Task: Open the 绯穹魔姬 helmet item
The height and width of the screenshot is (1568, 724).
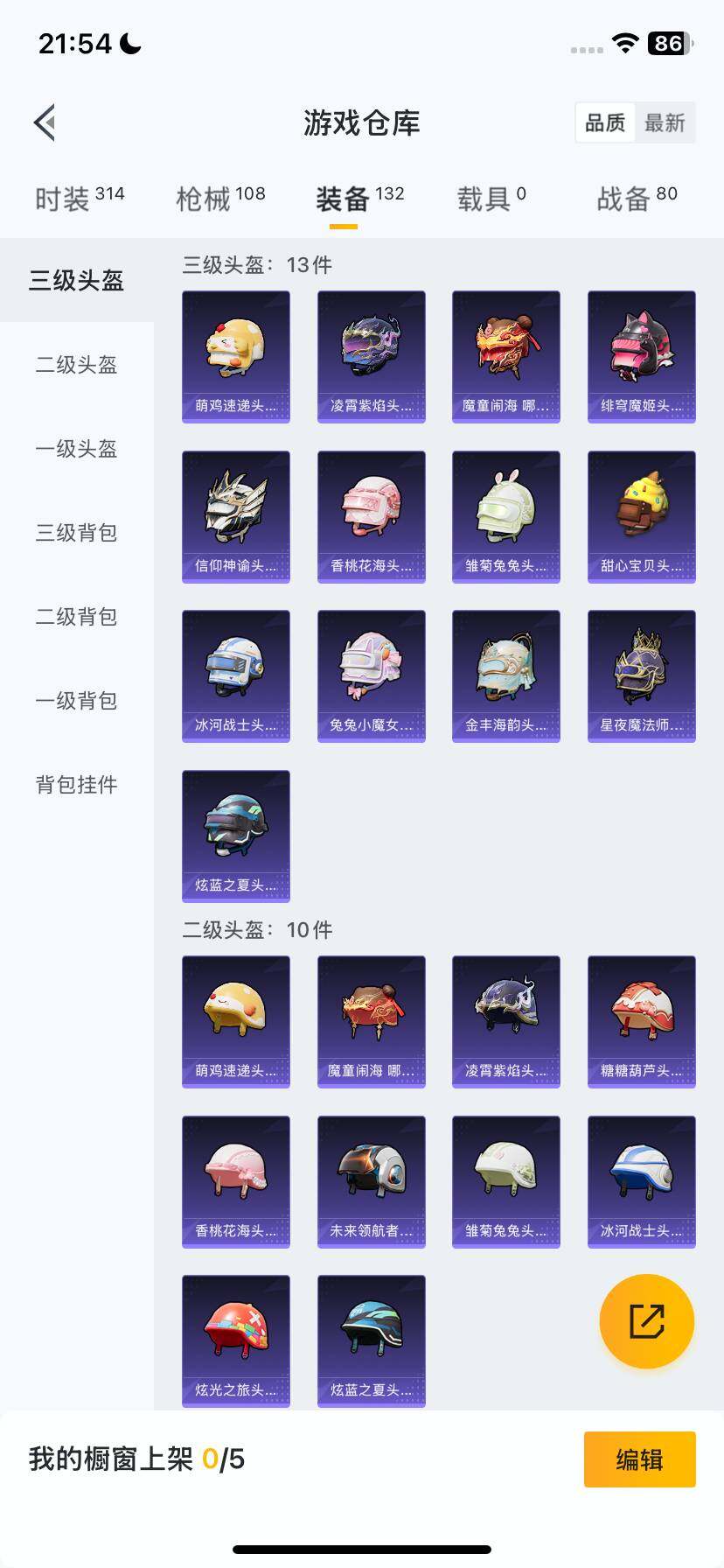Action: tap(641, 357)
